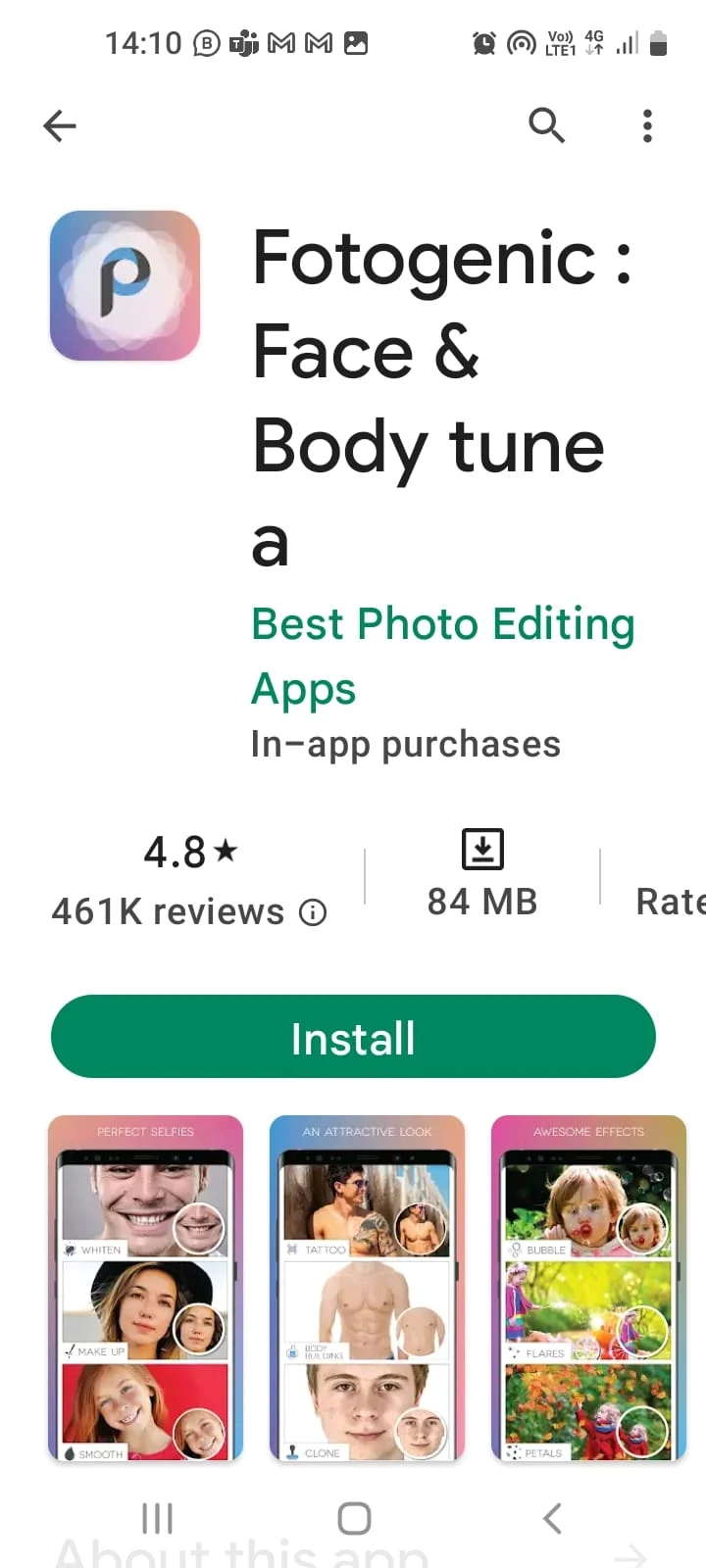
Task: Go back using the top arrow
Action: point(60,125)
